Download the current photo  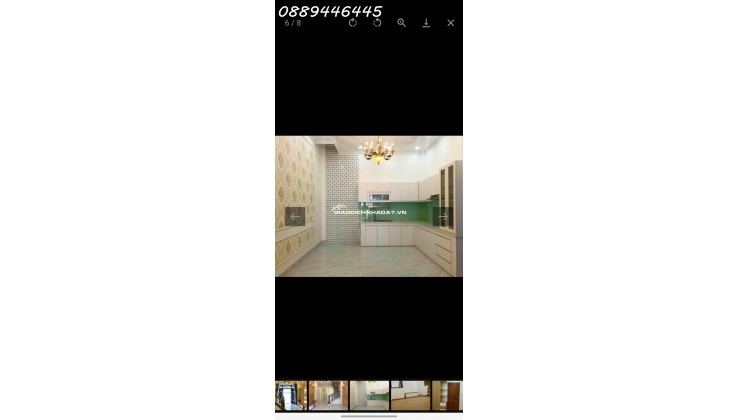click(x=426, y=22)
